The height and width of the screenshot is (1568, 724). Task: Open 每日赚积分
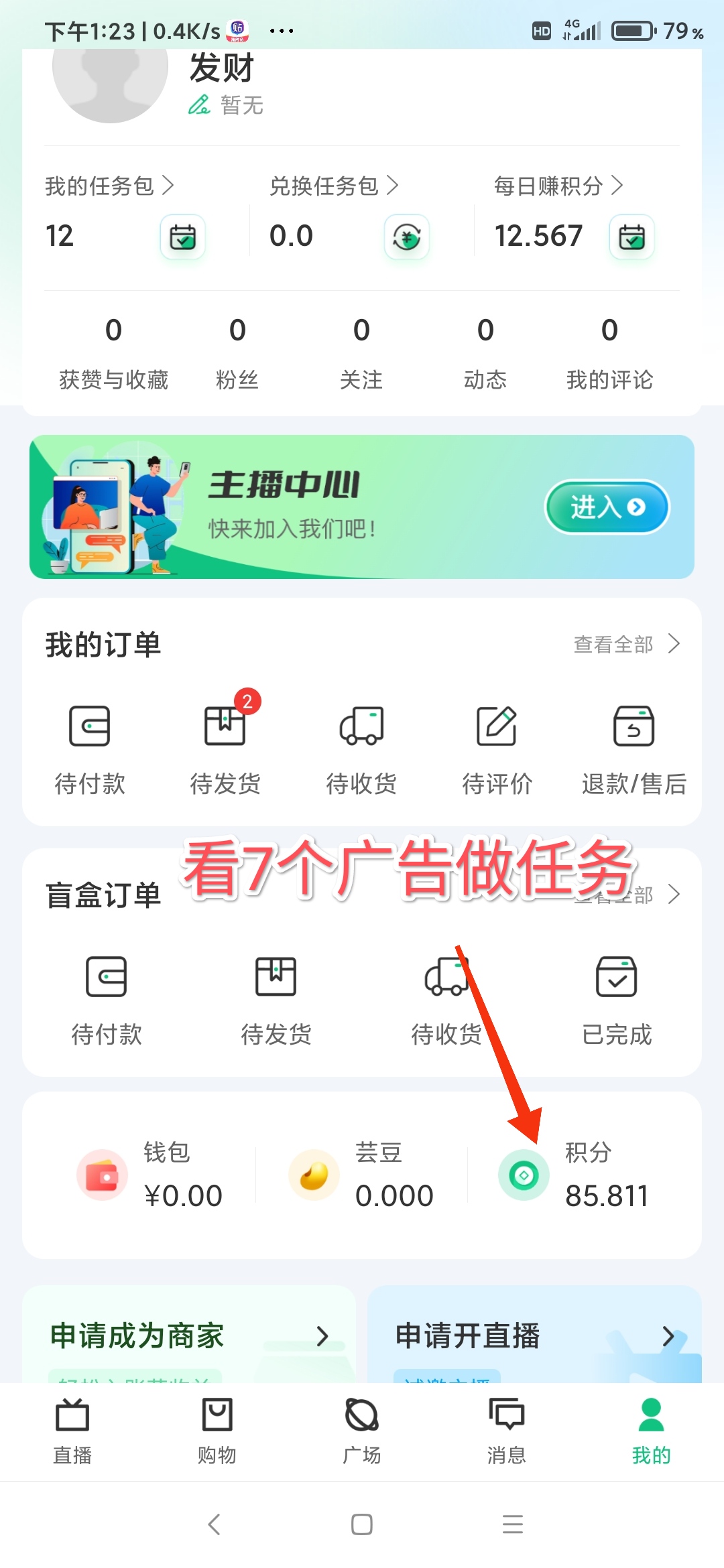tap(559, 186)
